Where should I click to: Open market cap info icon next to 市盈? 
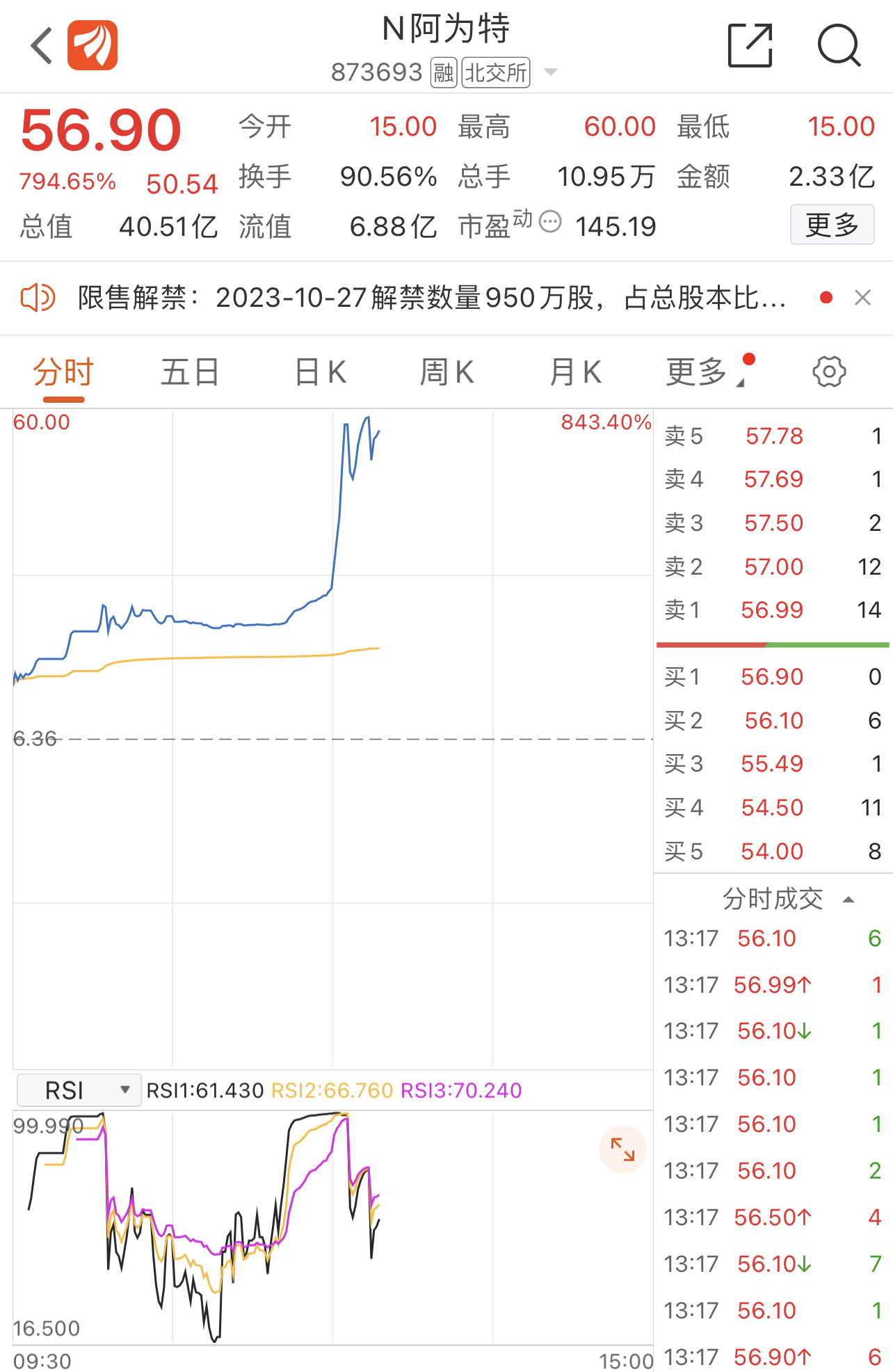(x=550, y=222)
